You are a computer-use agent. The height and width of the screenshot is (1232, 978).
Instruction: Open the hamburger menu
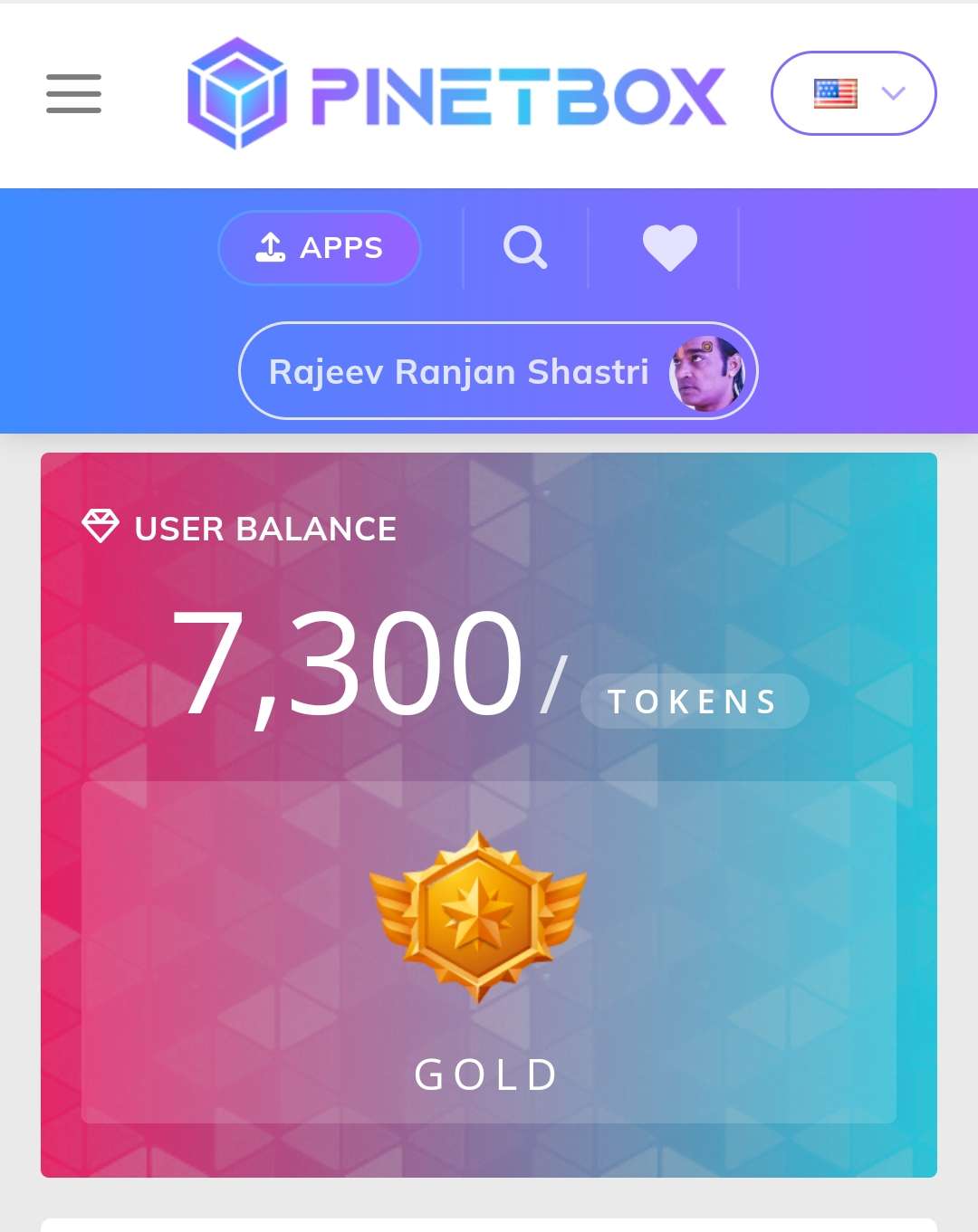click(x=73, y=94)
